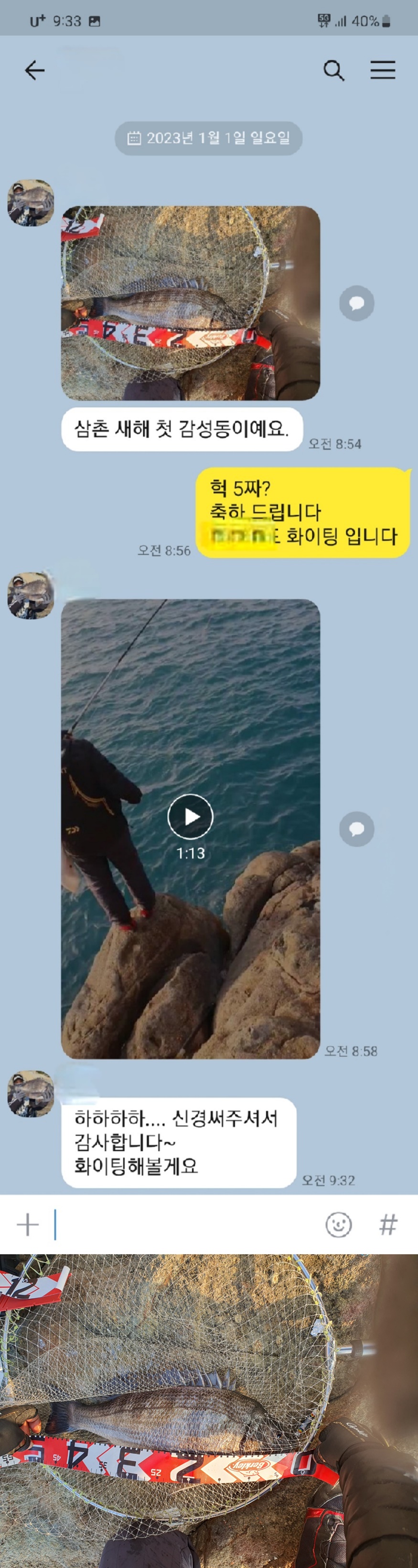The image size is (418, 1568).
Task: View sender's profile picture beside the fish photo message
Action: pyautogui.click(x=31, y=203)
